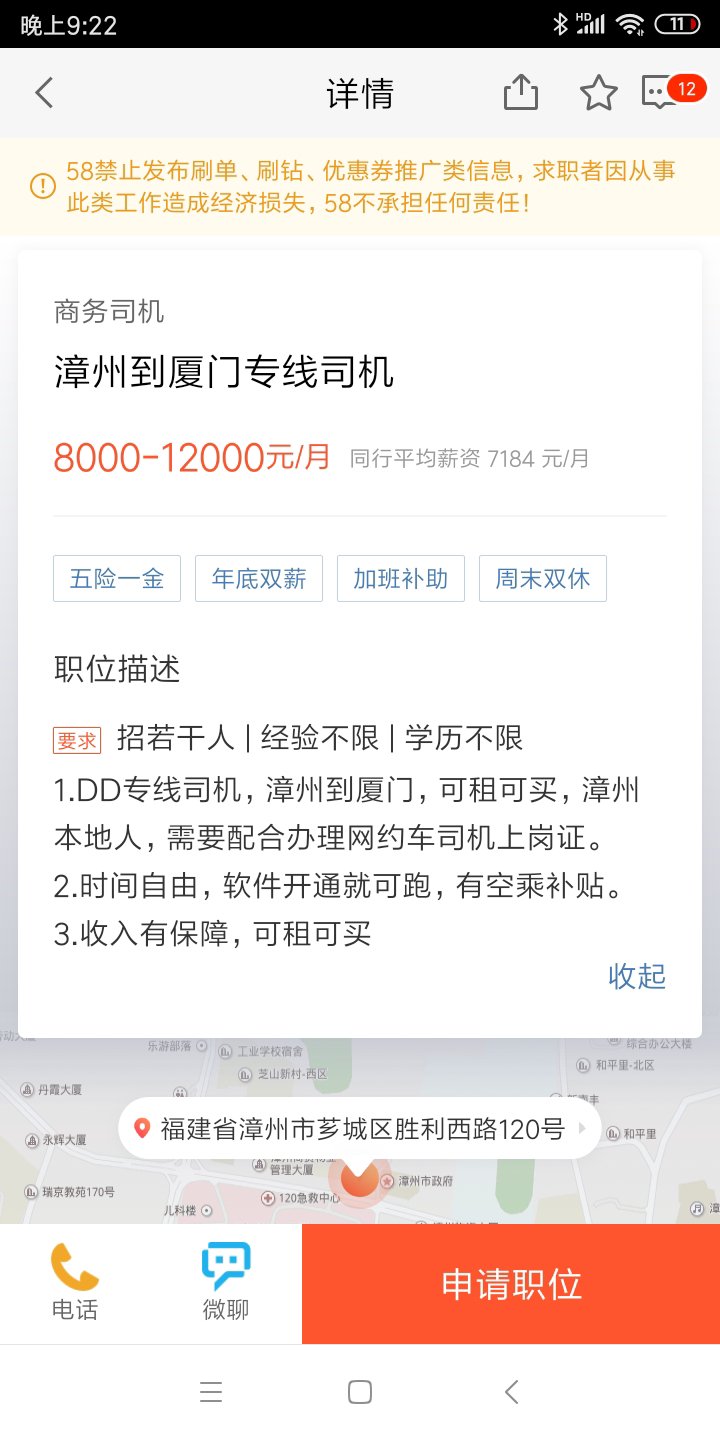Screen dimensions: 720x1440
Task: Collapse the job description via 收起
Action: (637, 976)
